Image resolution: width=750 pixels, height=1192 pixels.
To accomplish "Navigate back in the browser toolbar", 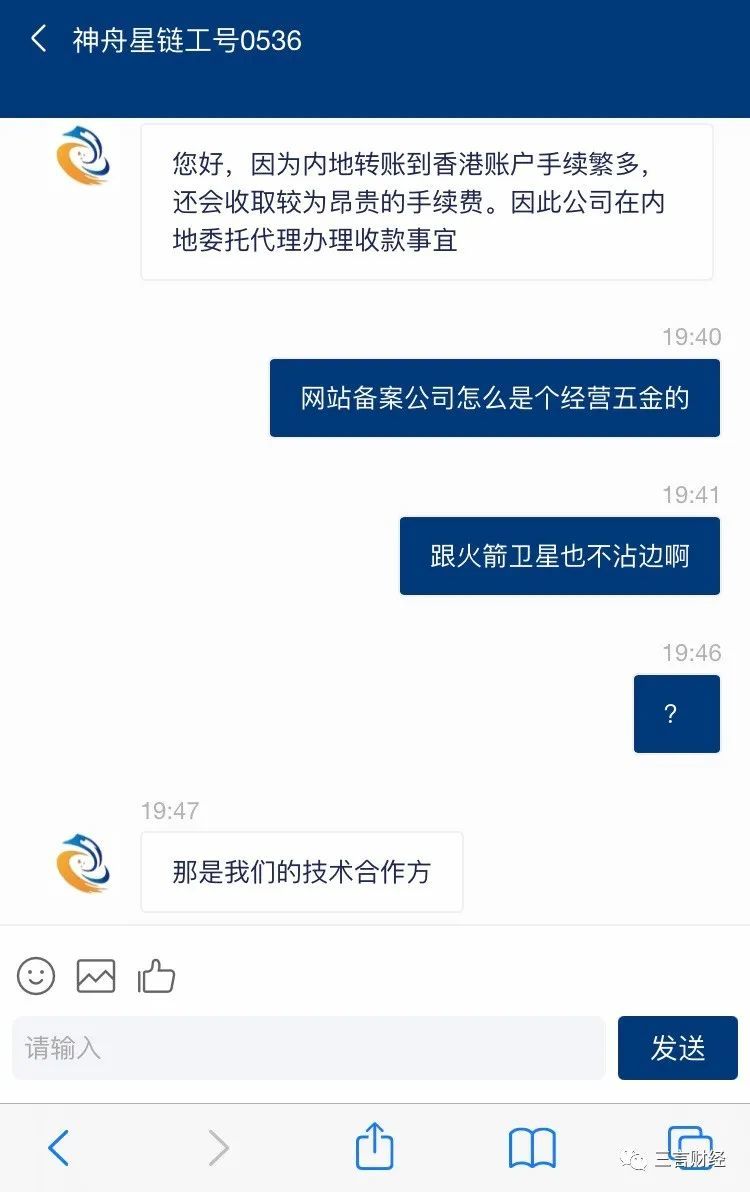I will (x=59, y=1147).
